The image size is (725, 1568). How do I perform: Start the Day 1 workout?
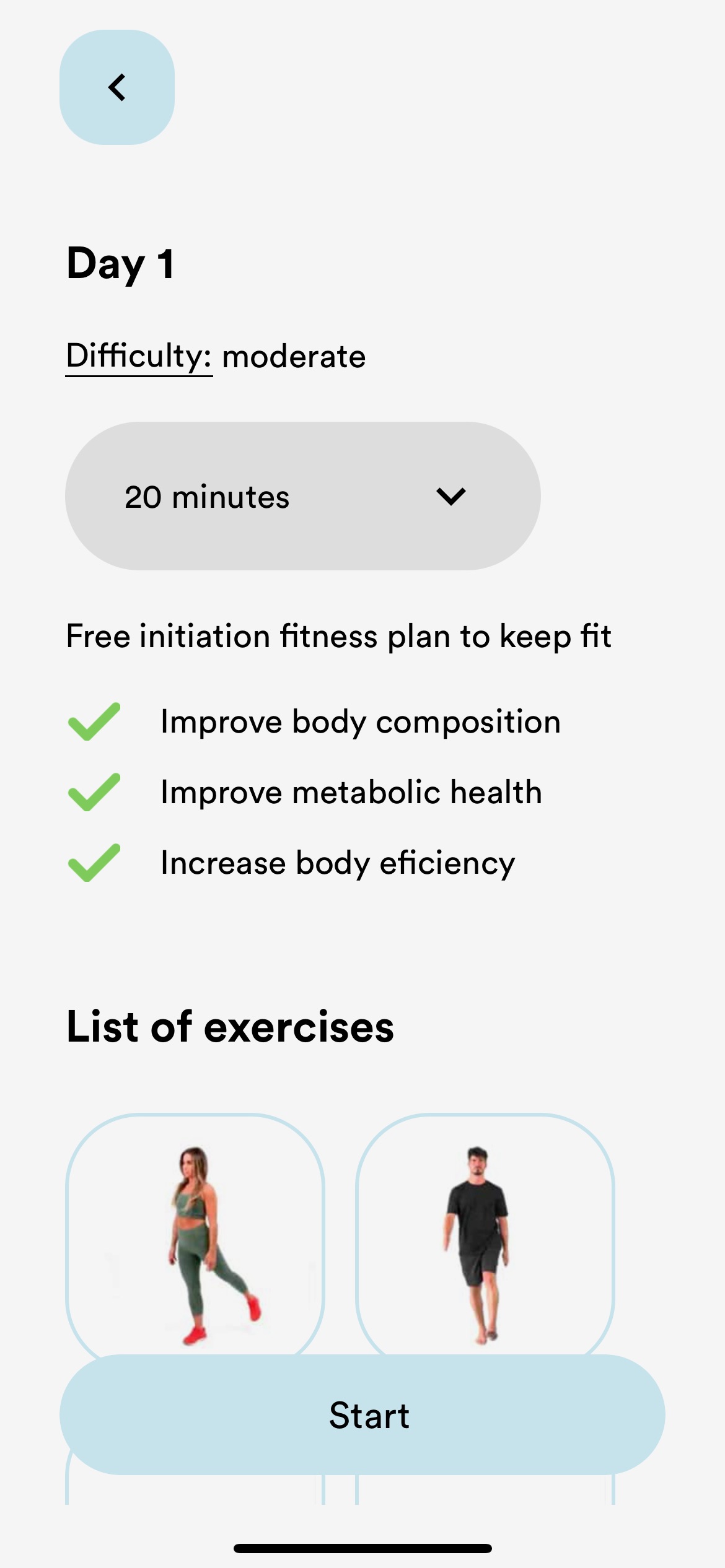click(362, 1414)
